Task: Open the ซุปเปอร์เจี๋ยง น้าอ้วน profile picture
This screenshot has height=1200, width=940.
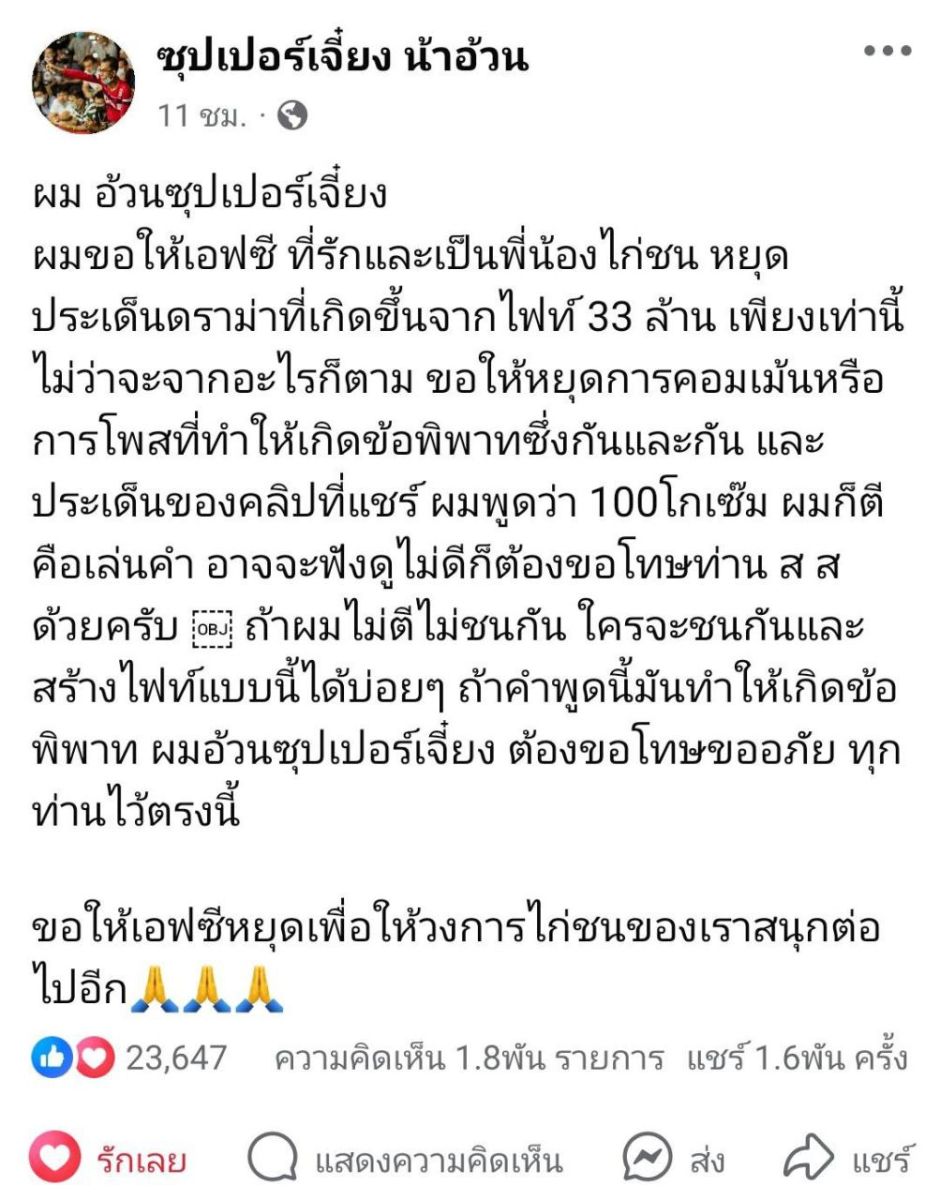Action: pos(83,82)
